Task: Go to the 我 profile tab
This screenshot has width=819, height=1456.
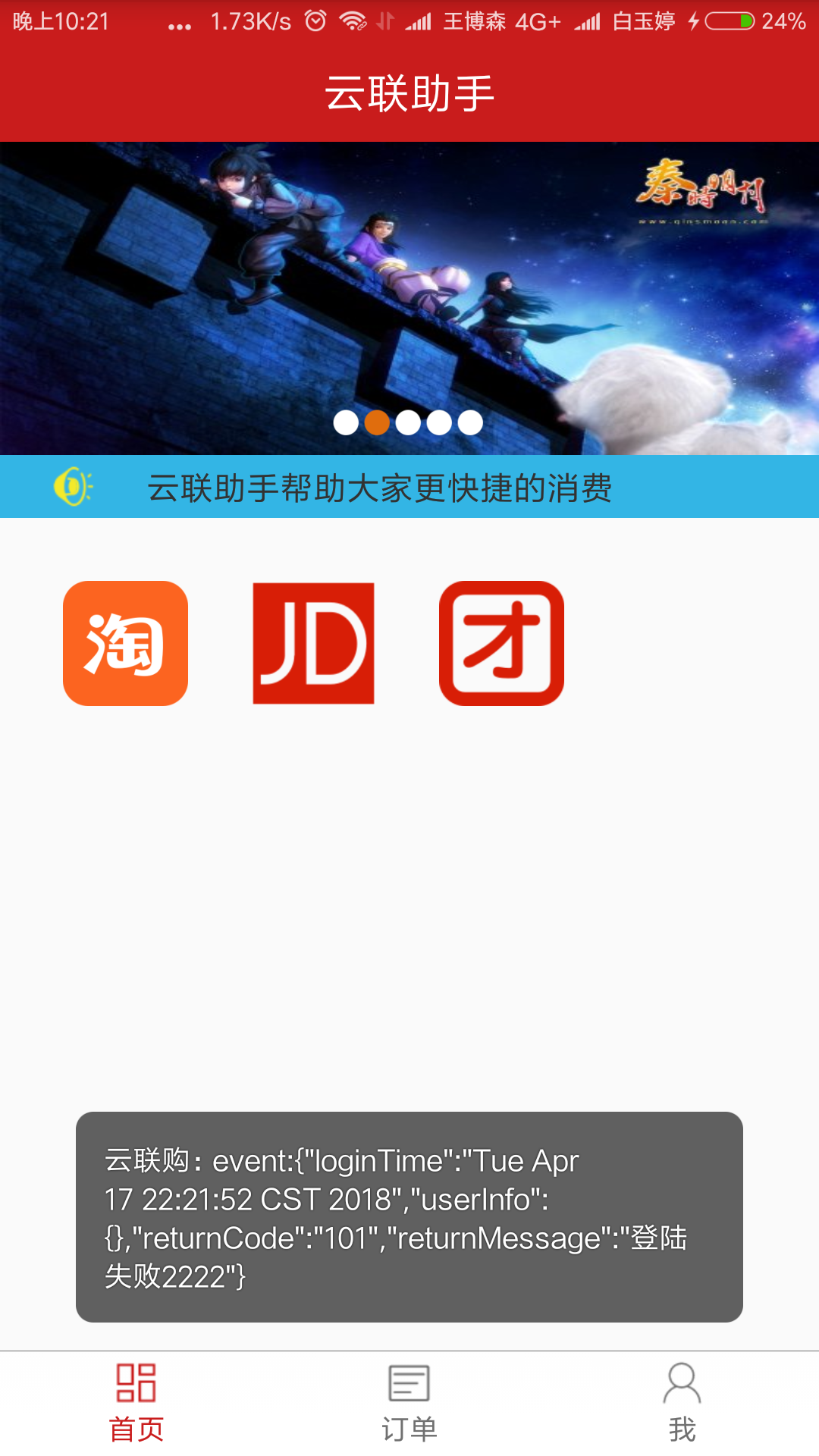Action: [x=682, y=1403]
